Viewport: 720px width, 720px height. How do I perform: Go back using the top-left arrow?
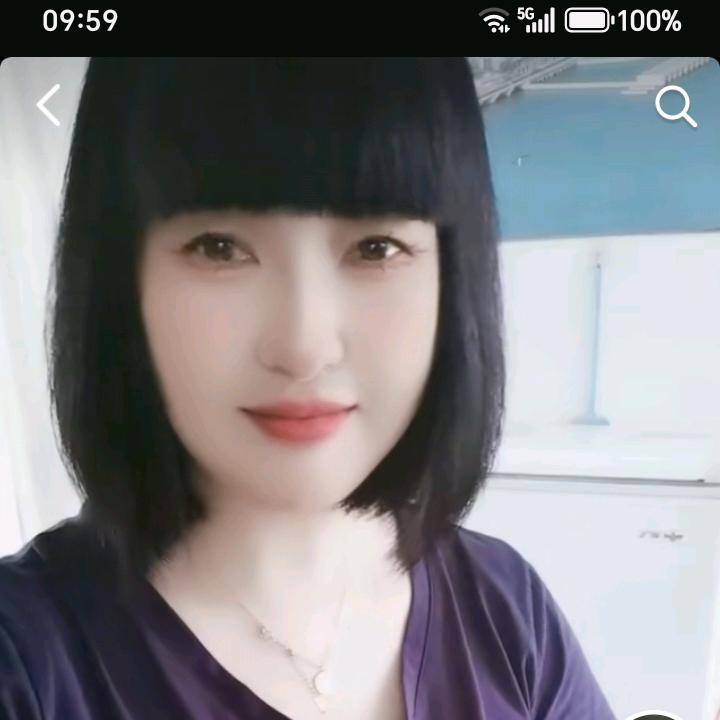coord(48,105)
